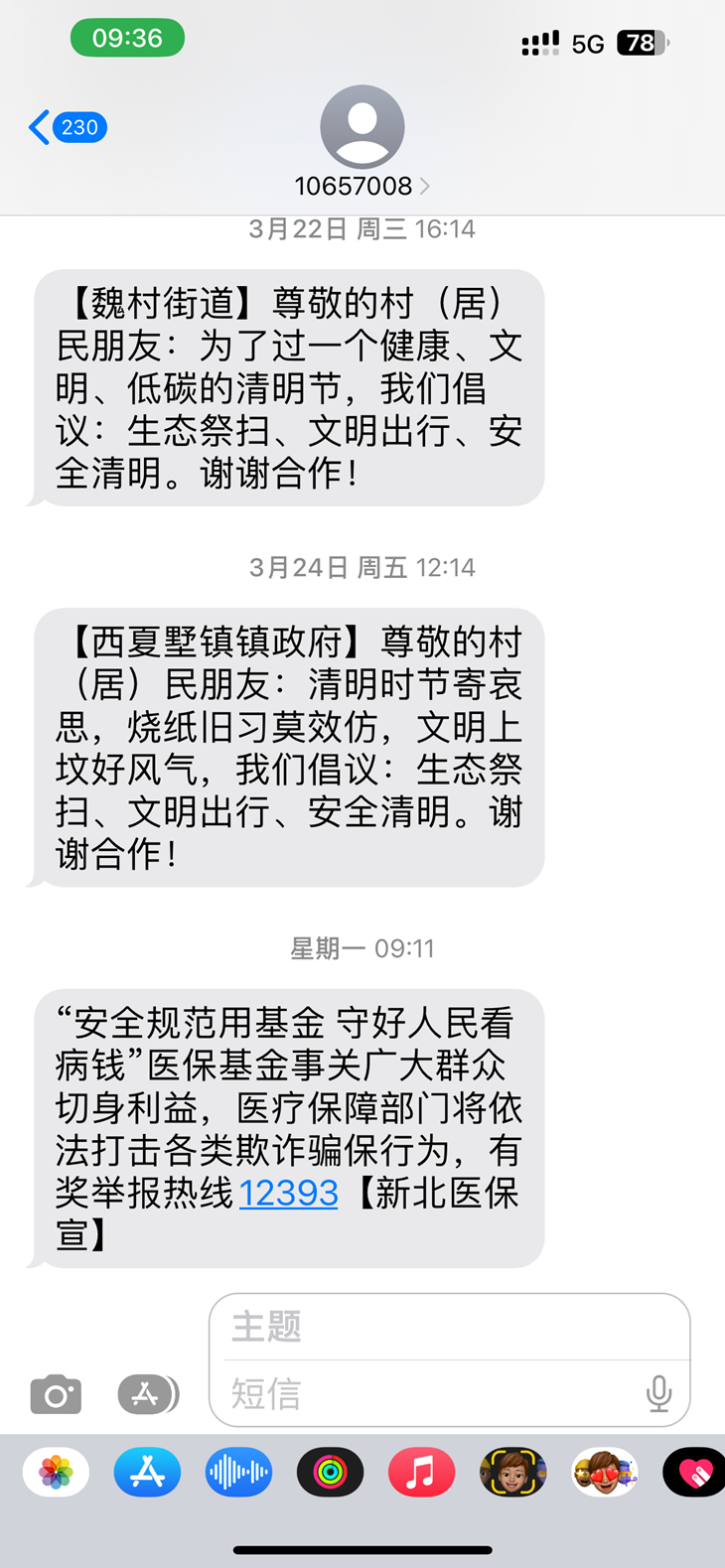The height and width of the screenshot is (1568, 725).
Task: Call the hotline number 12393 link
Action: coord(288,1193)
